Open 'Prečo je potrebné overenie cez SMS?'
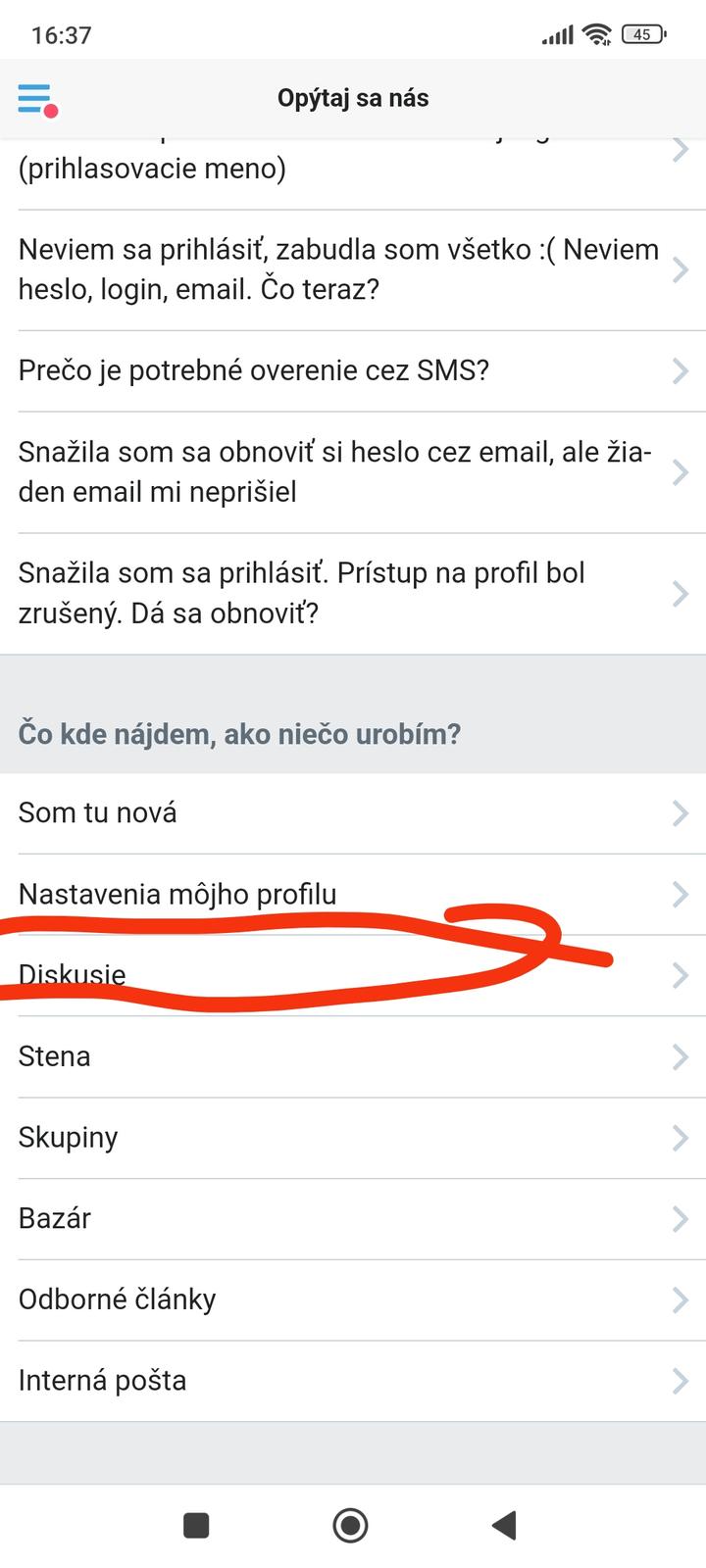The width and height of the screenshot is (706, 1568). point(353,370)
